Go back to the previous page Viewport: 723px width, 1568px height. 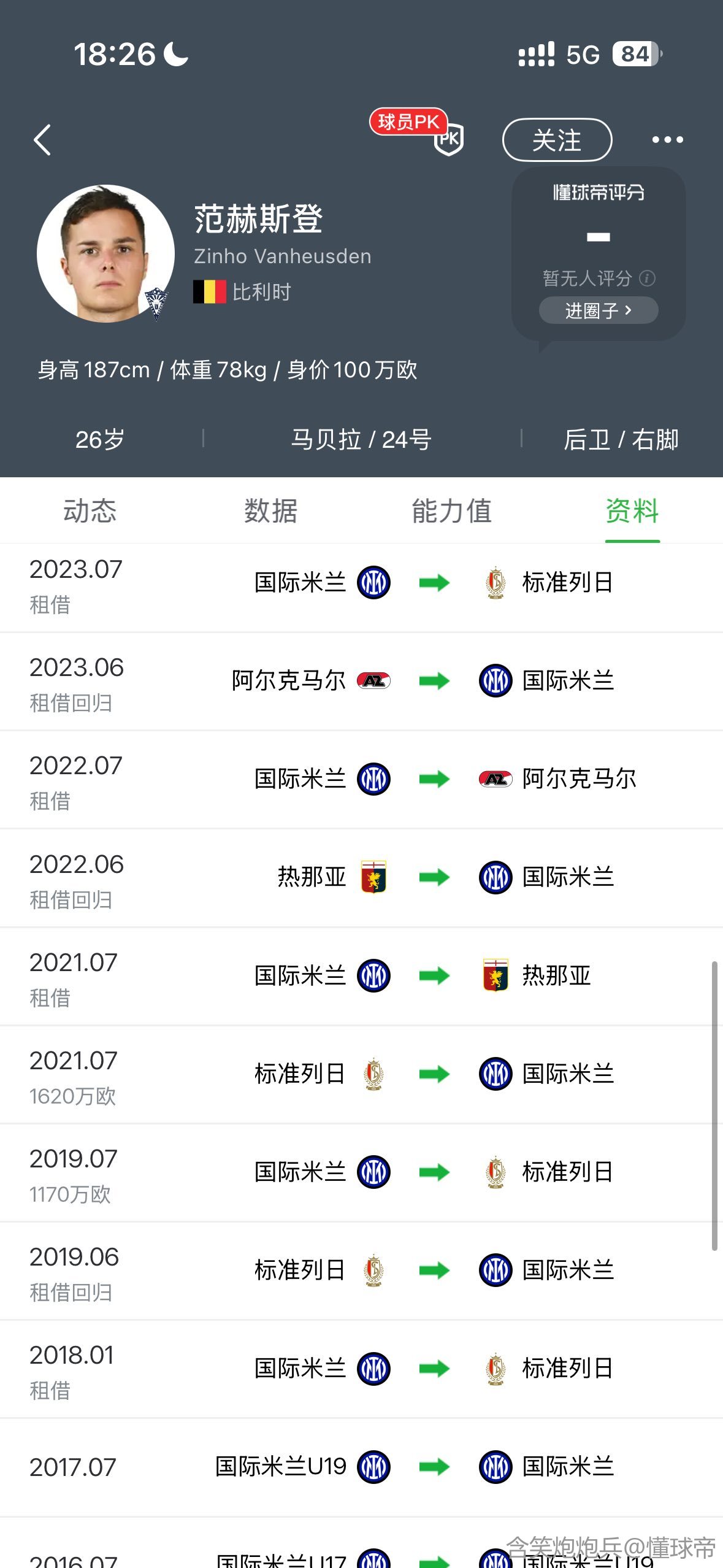pyautogui.click(x=42, y=140)
